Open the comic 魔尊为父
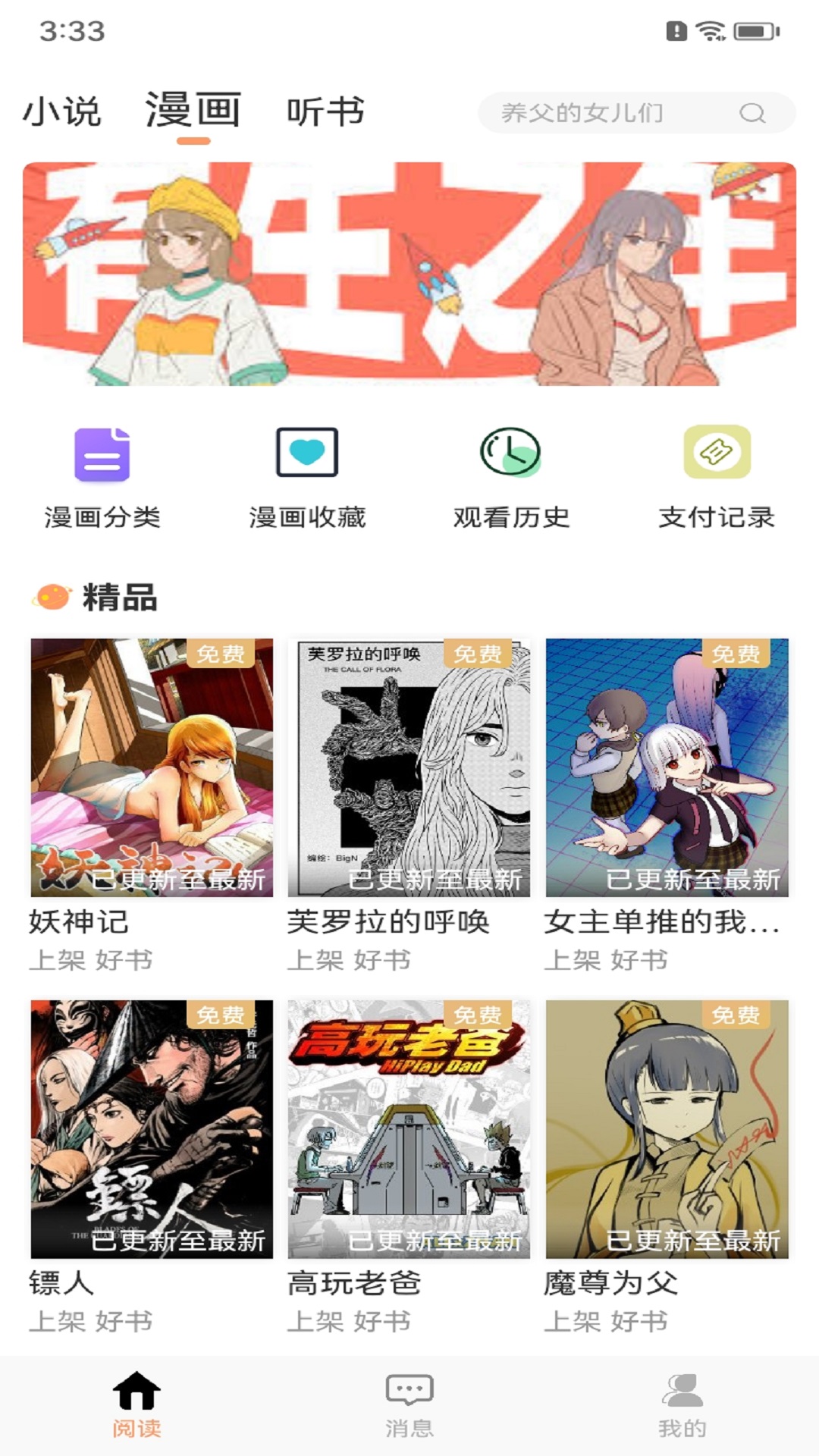Screen dimensions: 819x1456 [667, 1128]
